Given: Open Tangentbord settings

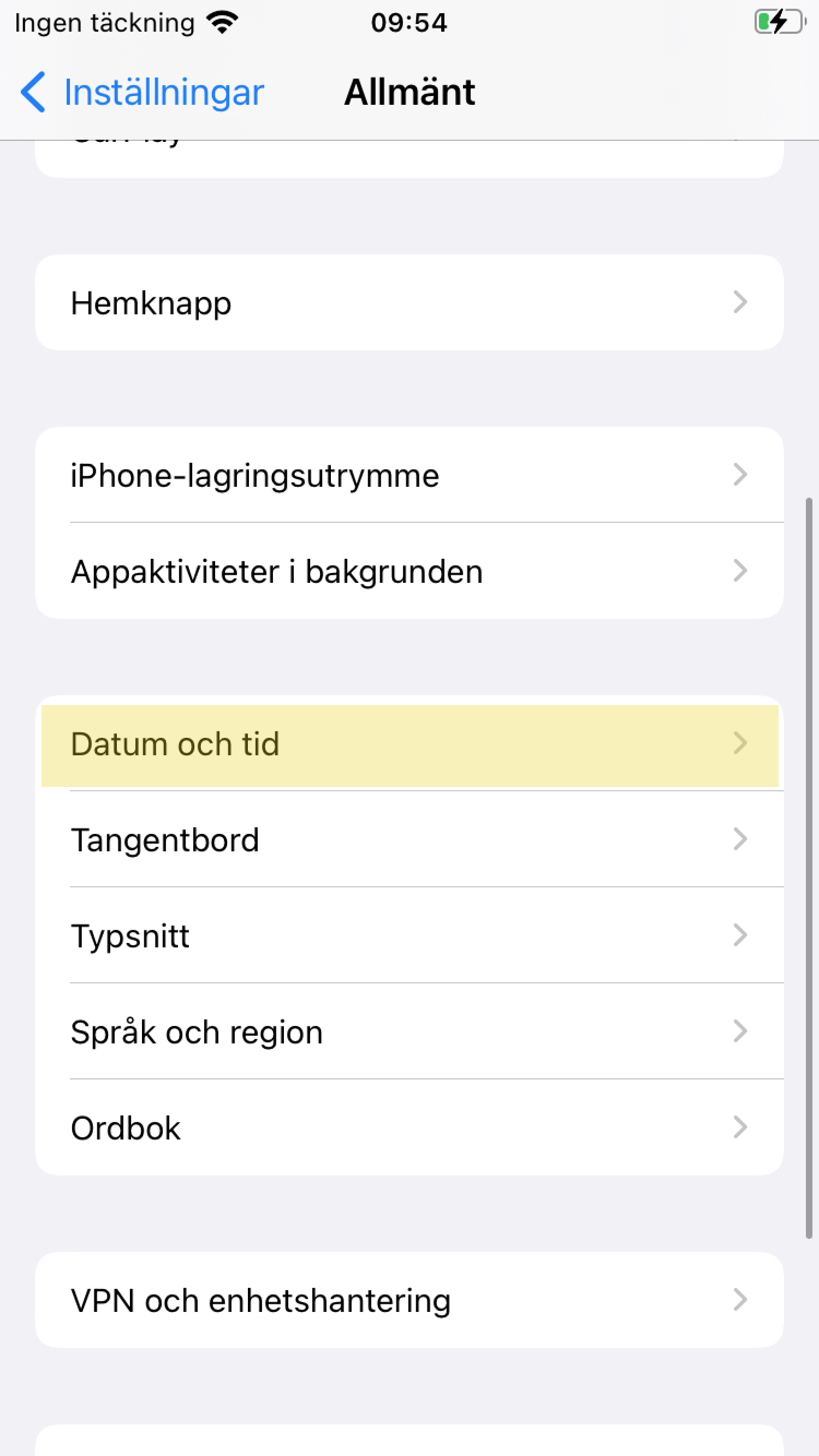Looking at the screenshot, I should point(410,839).
